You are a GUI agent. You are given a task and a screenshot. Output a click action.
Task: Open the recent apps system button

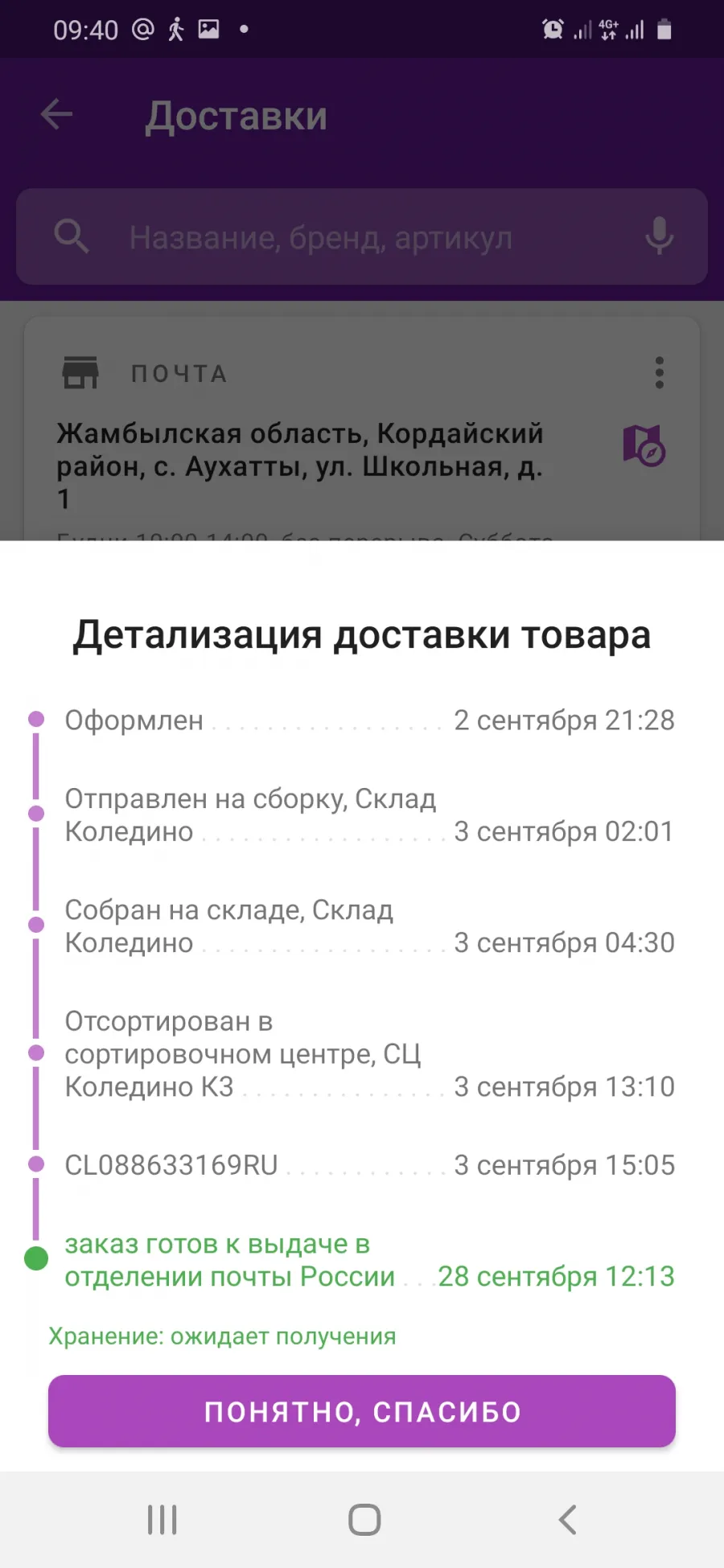pos(162,1520)
